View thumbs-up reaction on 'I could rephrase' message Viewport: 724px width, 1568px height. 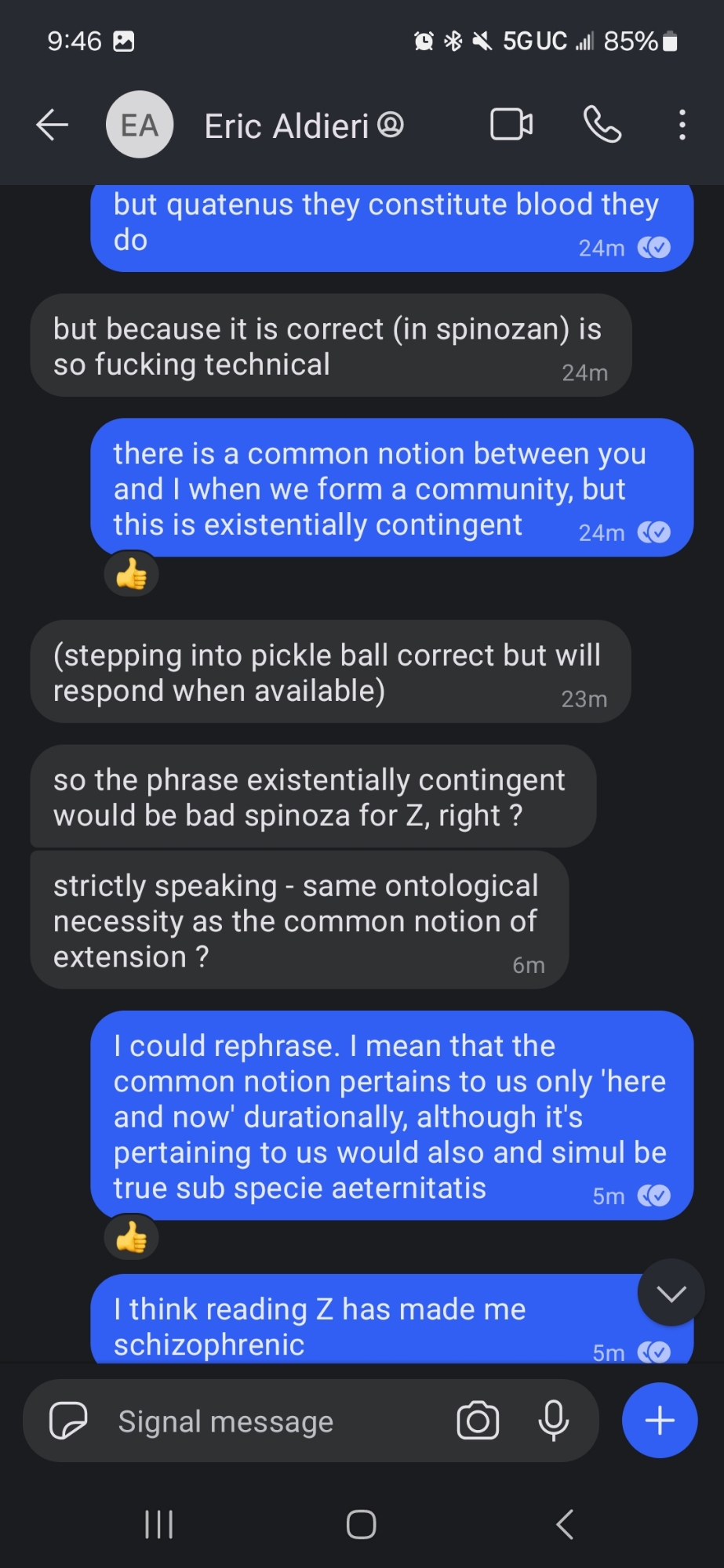(x=131, y=1239)
